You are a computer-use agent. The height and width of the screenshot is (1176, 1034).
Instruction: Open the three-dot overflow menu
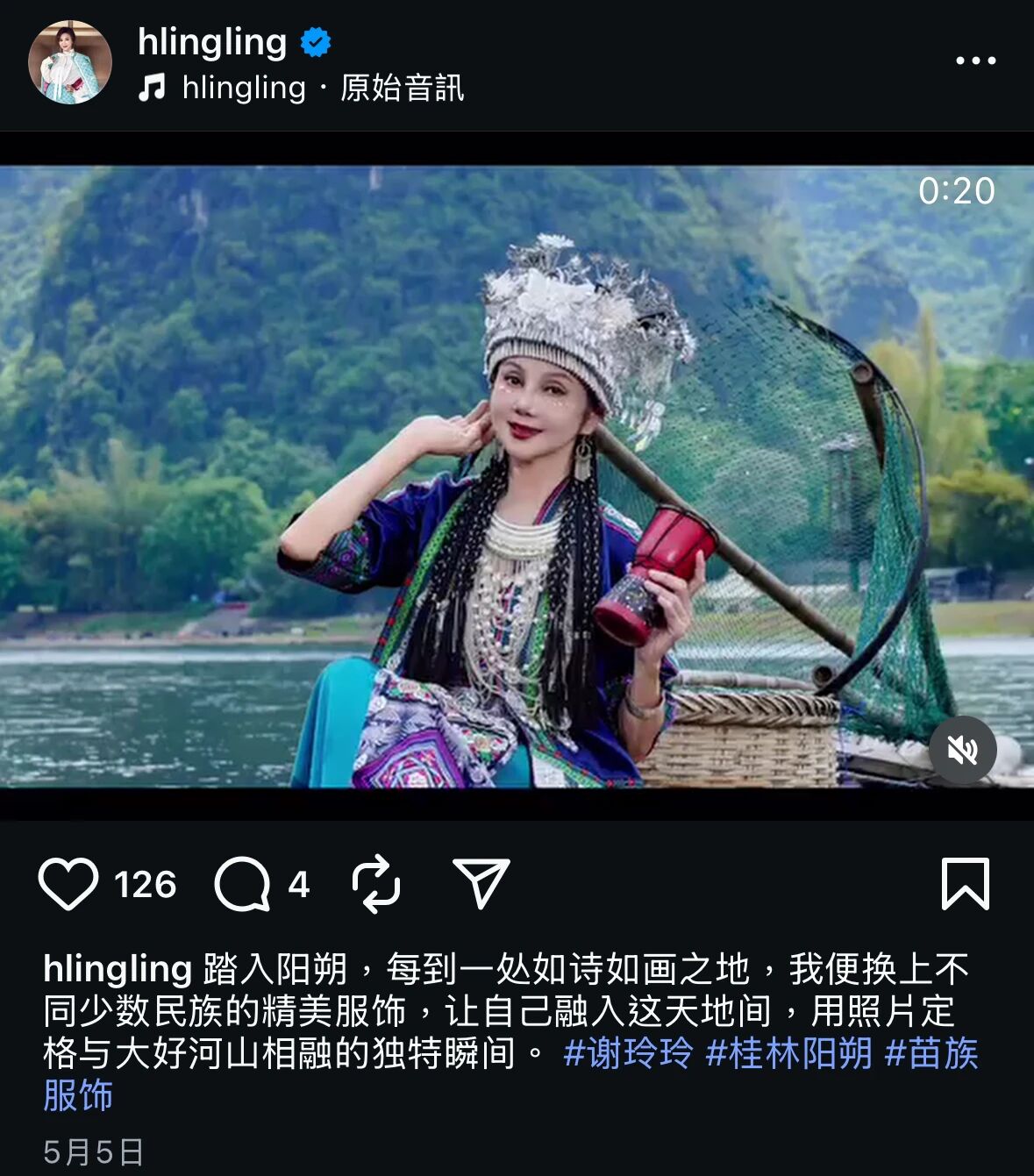point(975,61)
